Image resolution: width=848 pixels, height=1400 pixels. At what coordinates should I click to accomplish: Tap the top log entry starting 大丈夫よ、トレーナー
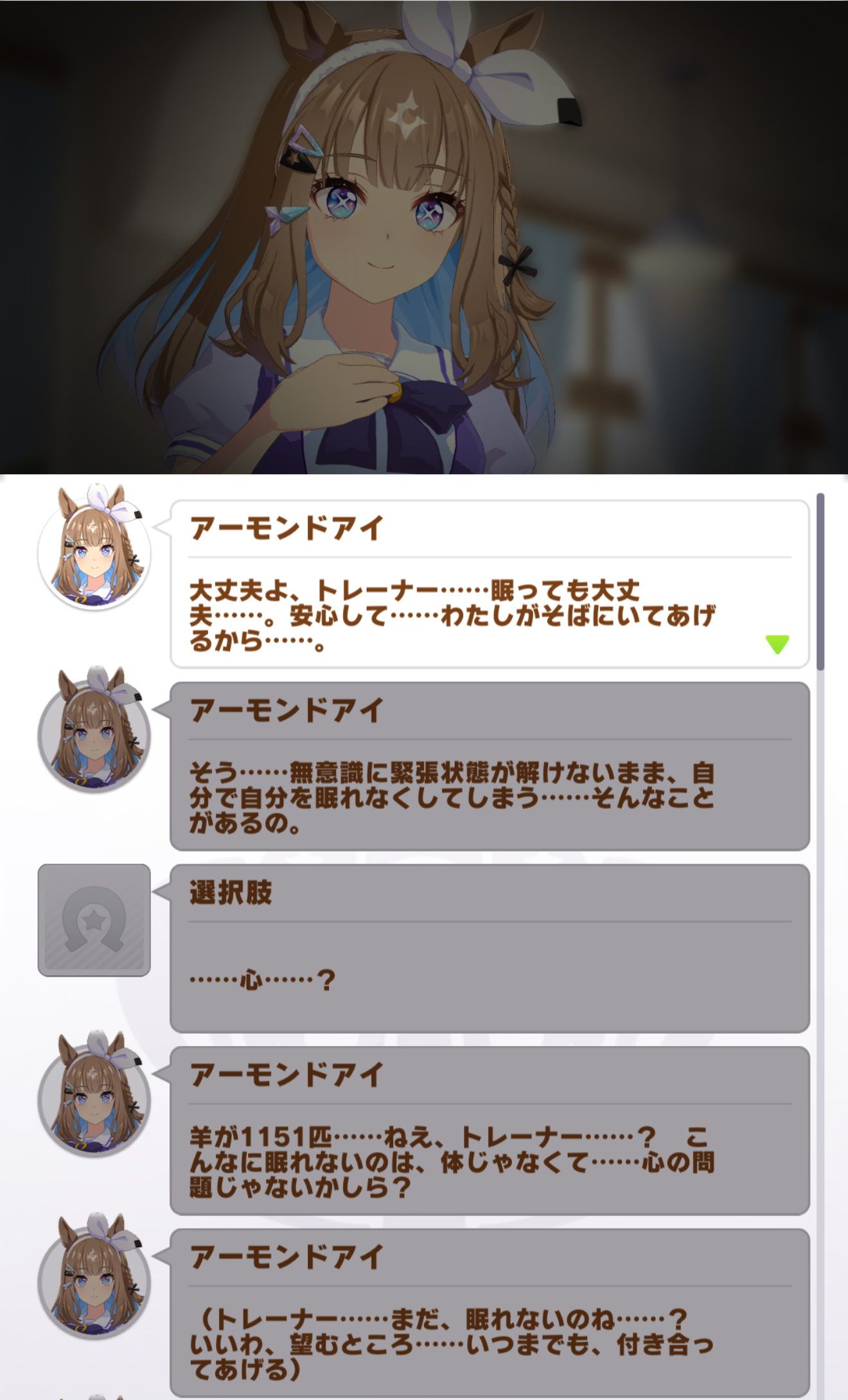tap(488, 585)
